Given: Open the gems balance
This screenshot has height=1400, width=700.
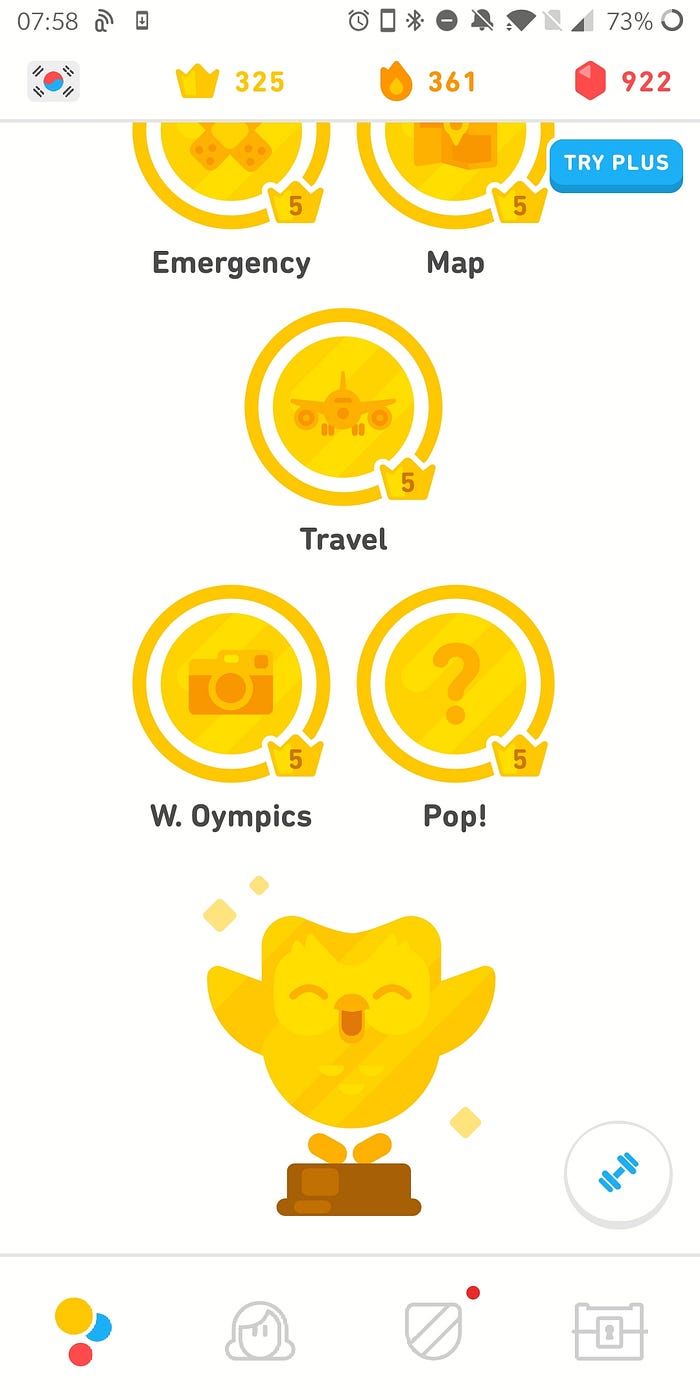Looking at the screenshot, I should (x=622, y=82).
